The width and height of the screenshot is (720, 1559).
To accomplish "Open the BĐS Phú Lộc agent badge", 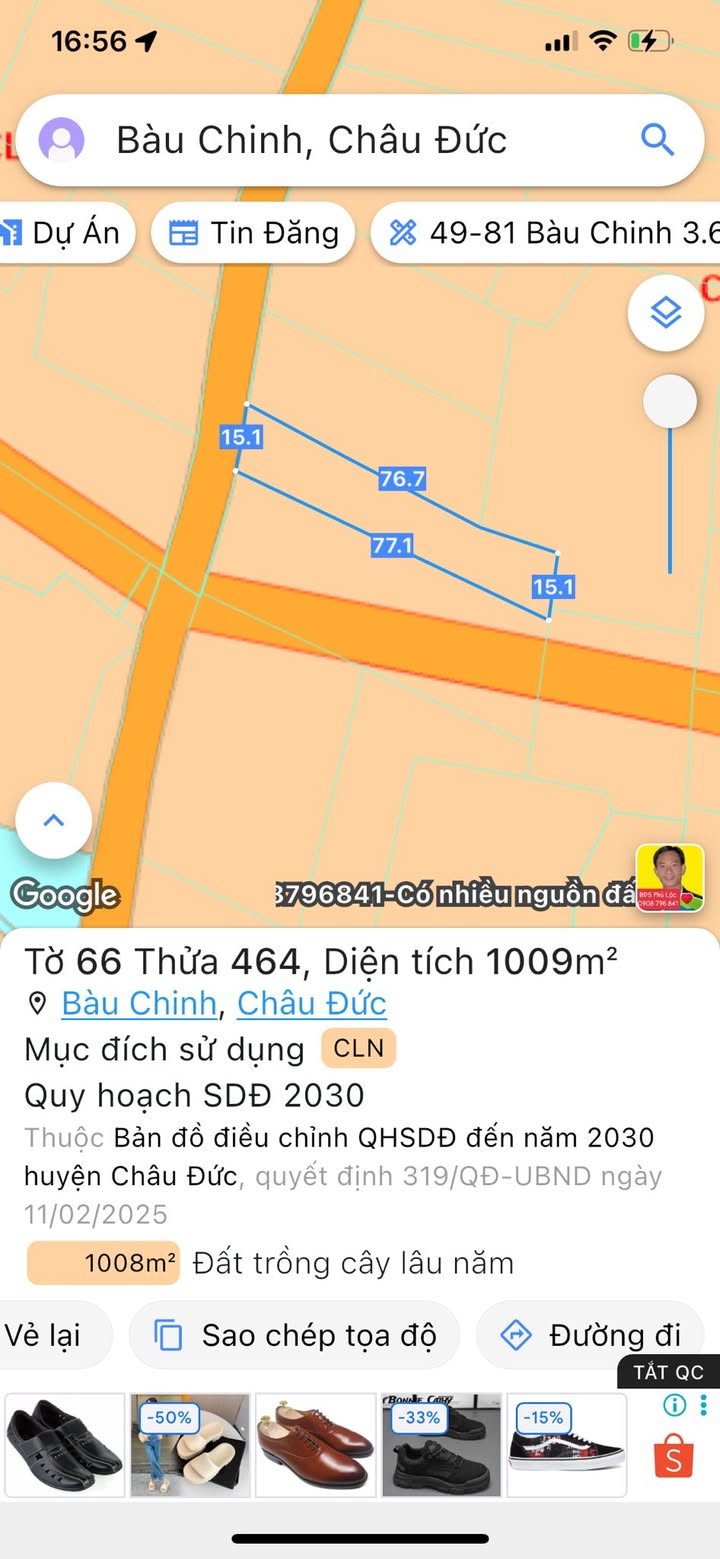I will pyautogui.click(x=670, y=878).
